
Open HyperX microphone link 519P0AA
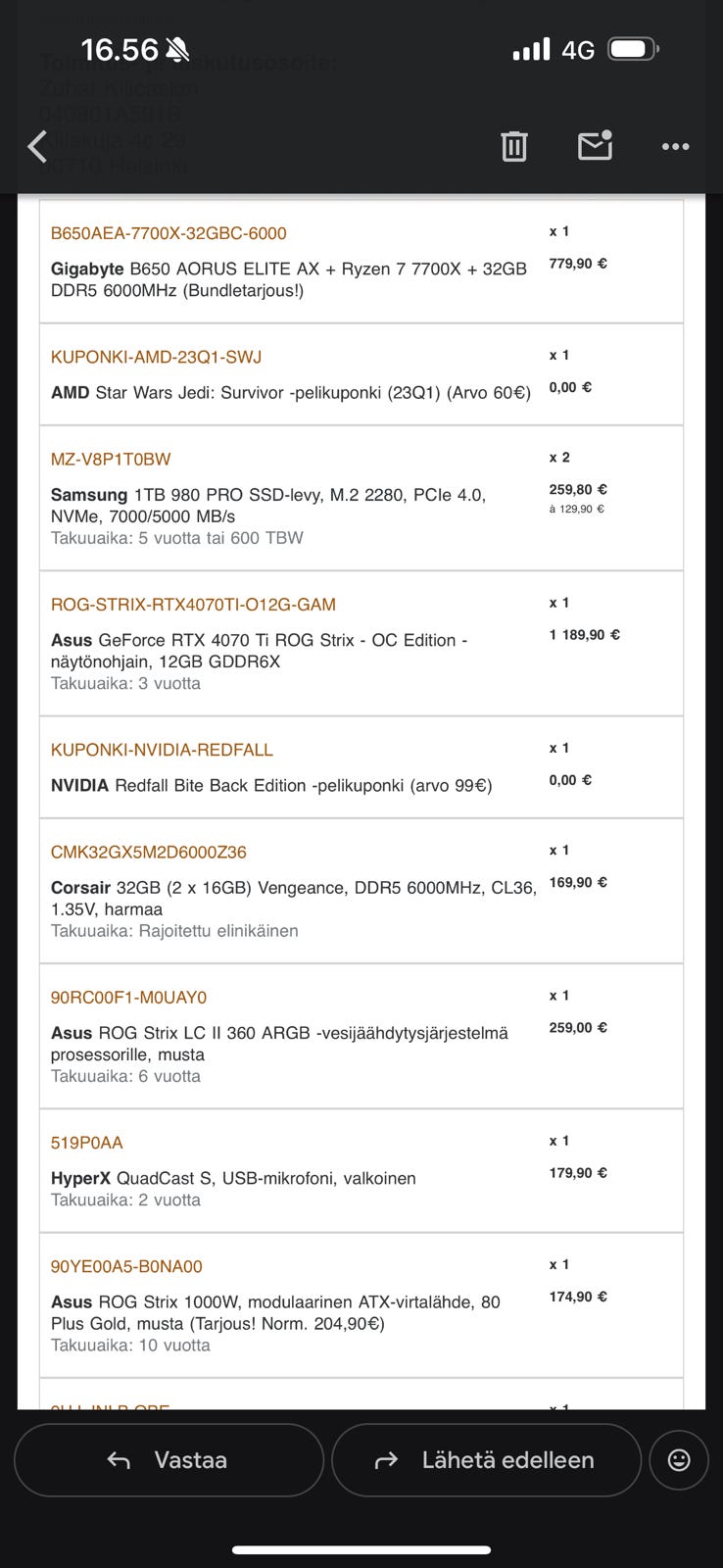click(x=87, y=1143)
